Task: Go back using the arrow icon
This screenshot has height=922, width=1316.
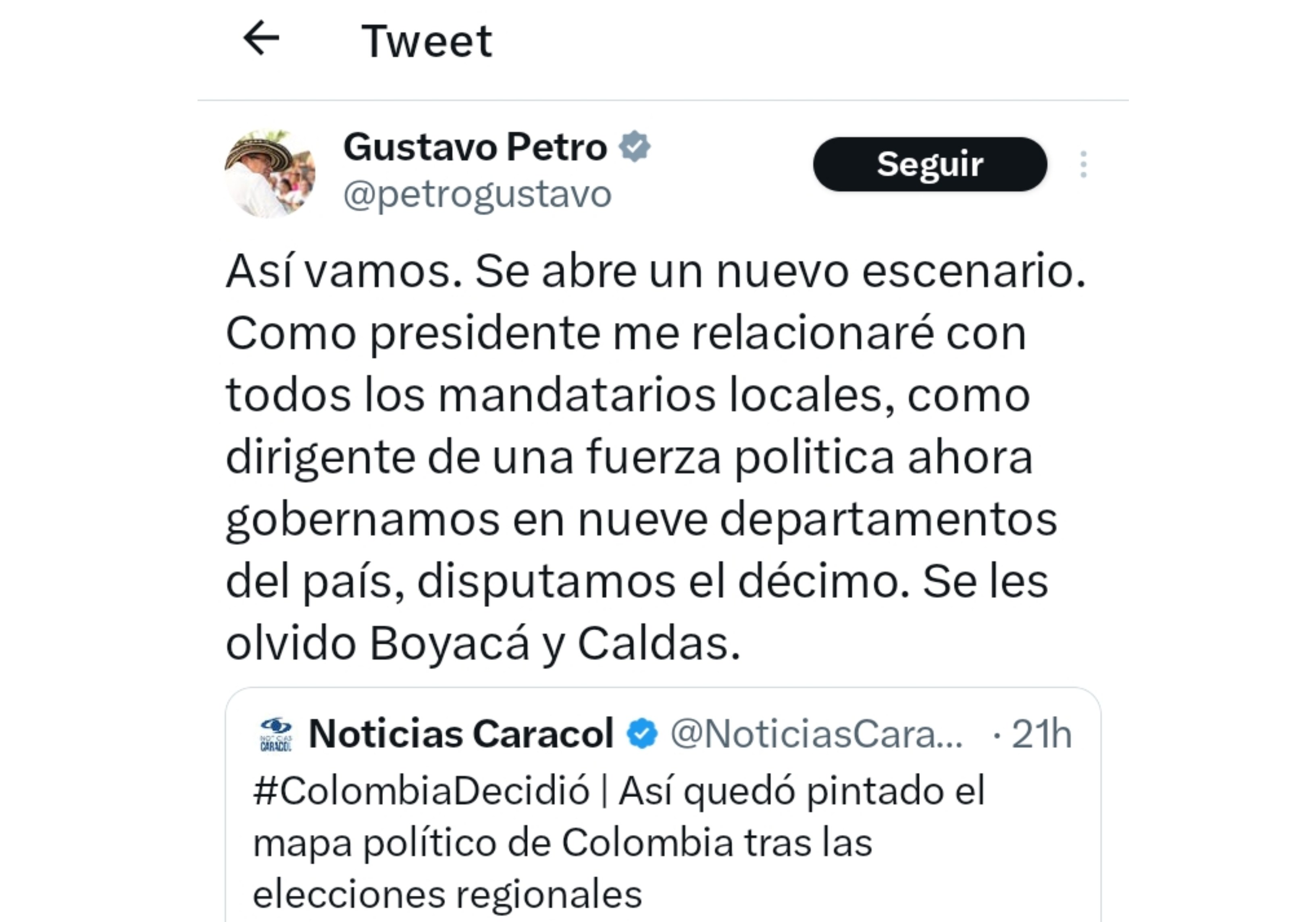Action: tap(261, 39)
